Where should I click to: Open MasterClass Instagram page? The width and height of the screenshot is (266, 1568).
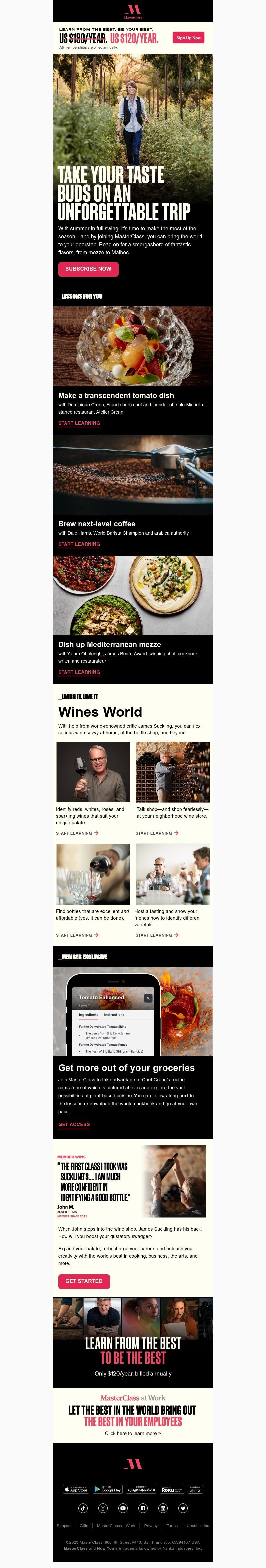click(x=103, y=1508)
